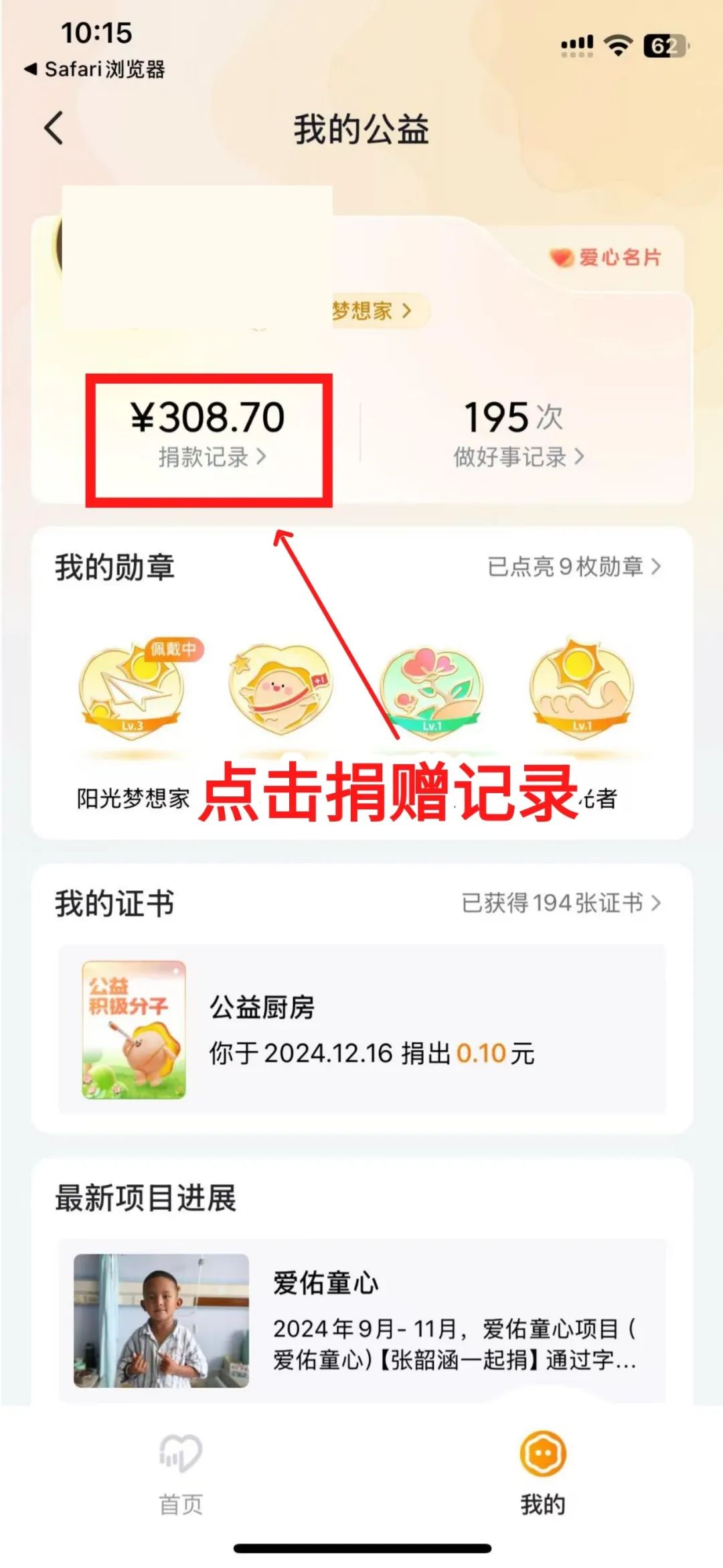Open 爱佑童心 project progress card

[361, 1321]
